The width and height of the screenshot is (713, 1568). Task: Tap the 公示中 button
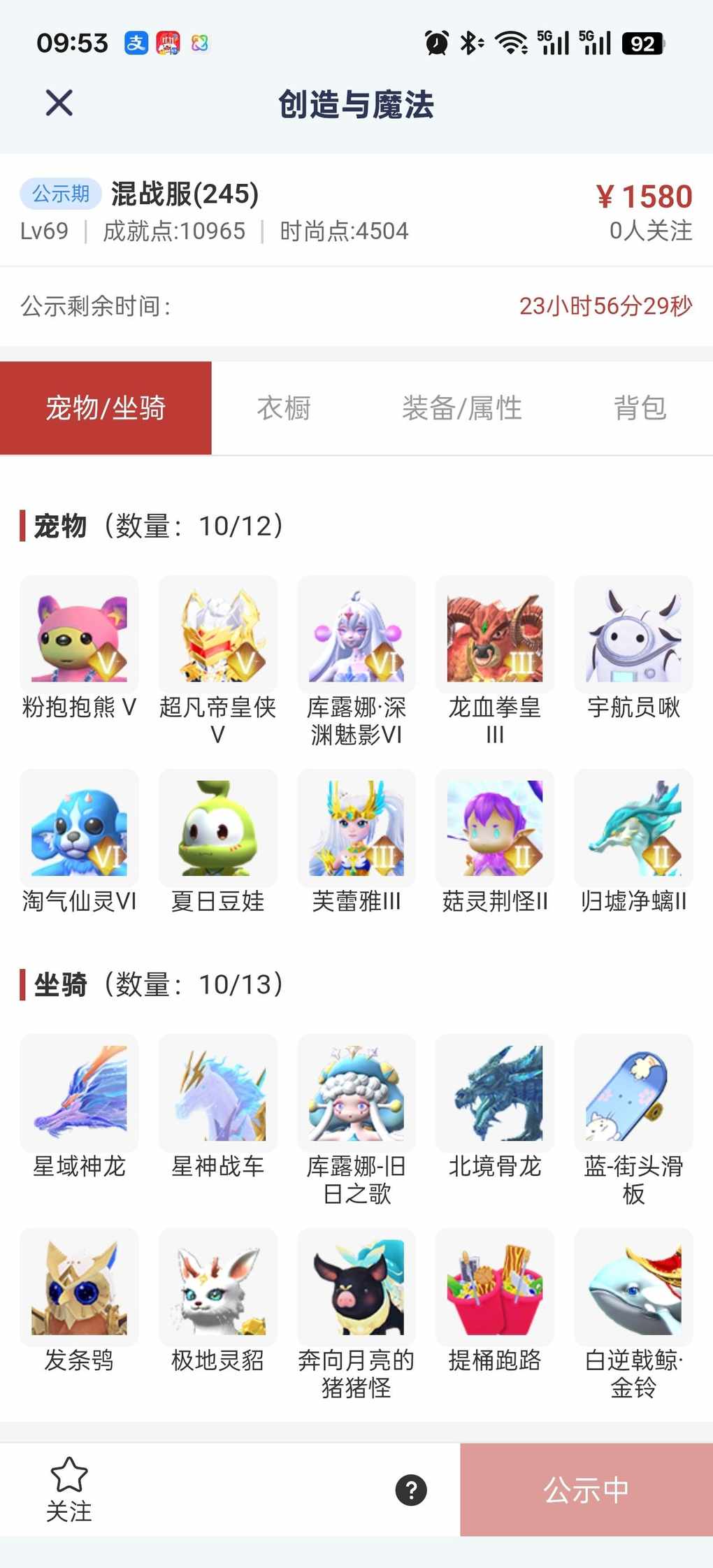586,1490
